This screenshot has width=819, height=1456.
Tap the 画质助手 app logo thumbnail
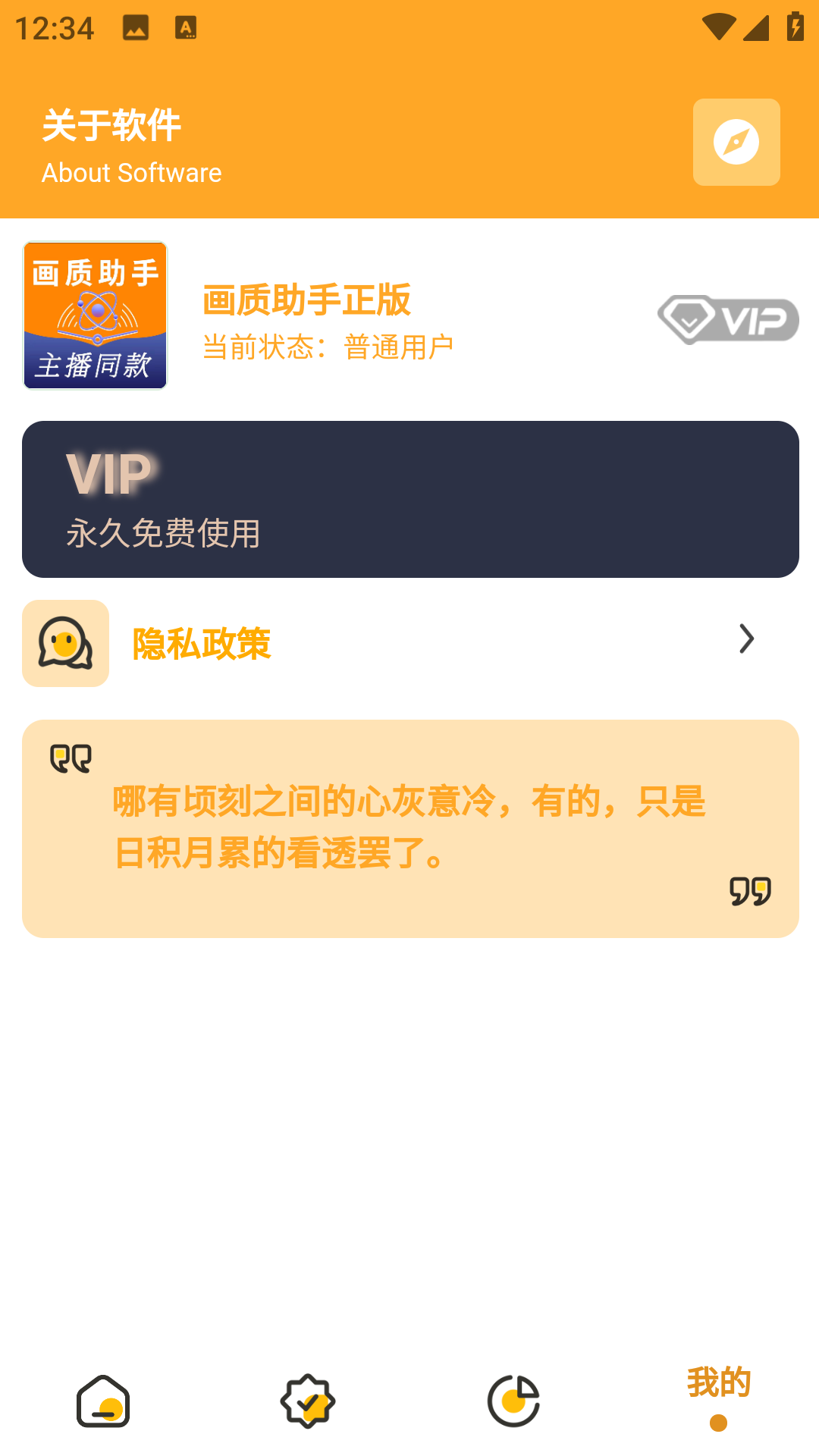[x=94, y=315]
